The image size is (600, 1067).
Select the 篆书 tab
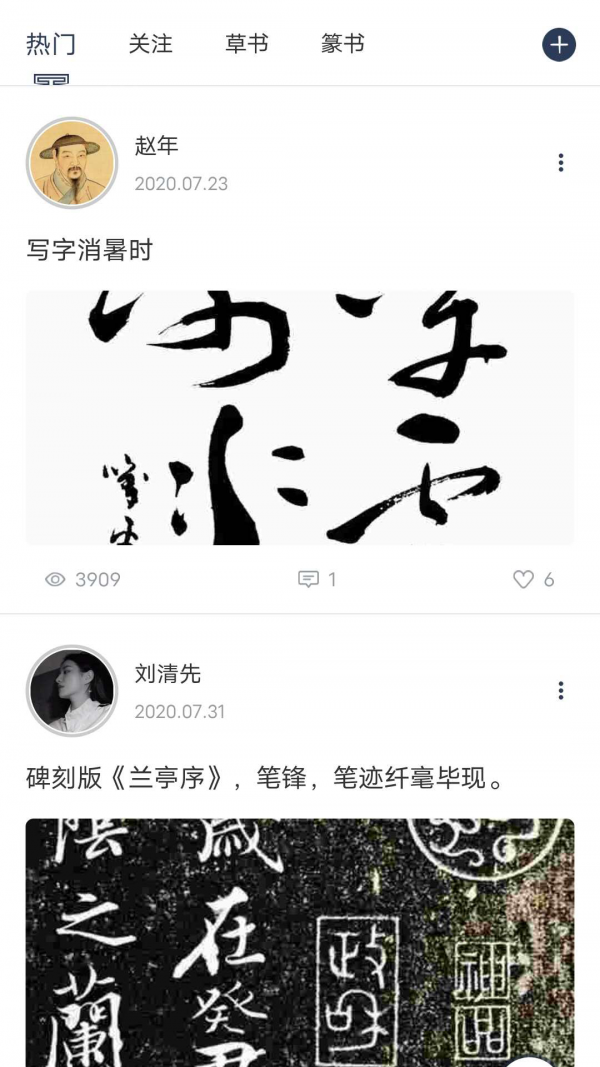(x=343, y=44)
